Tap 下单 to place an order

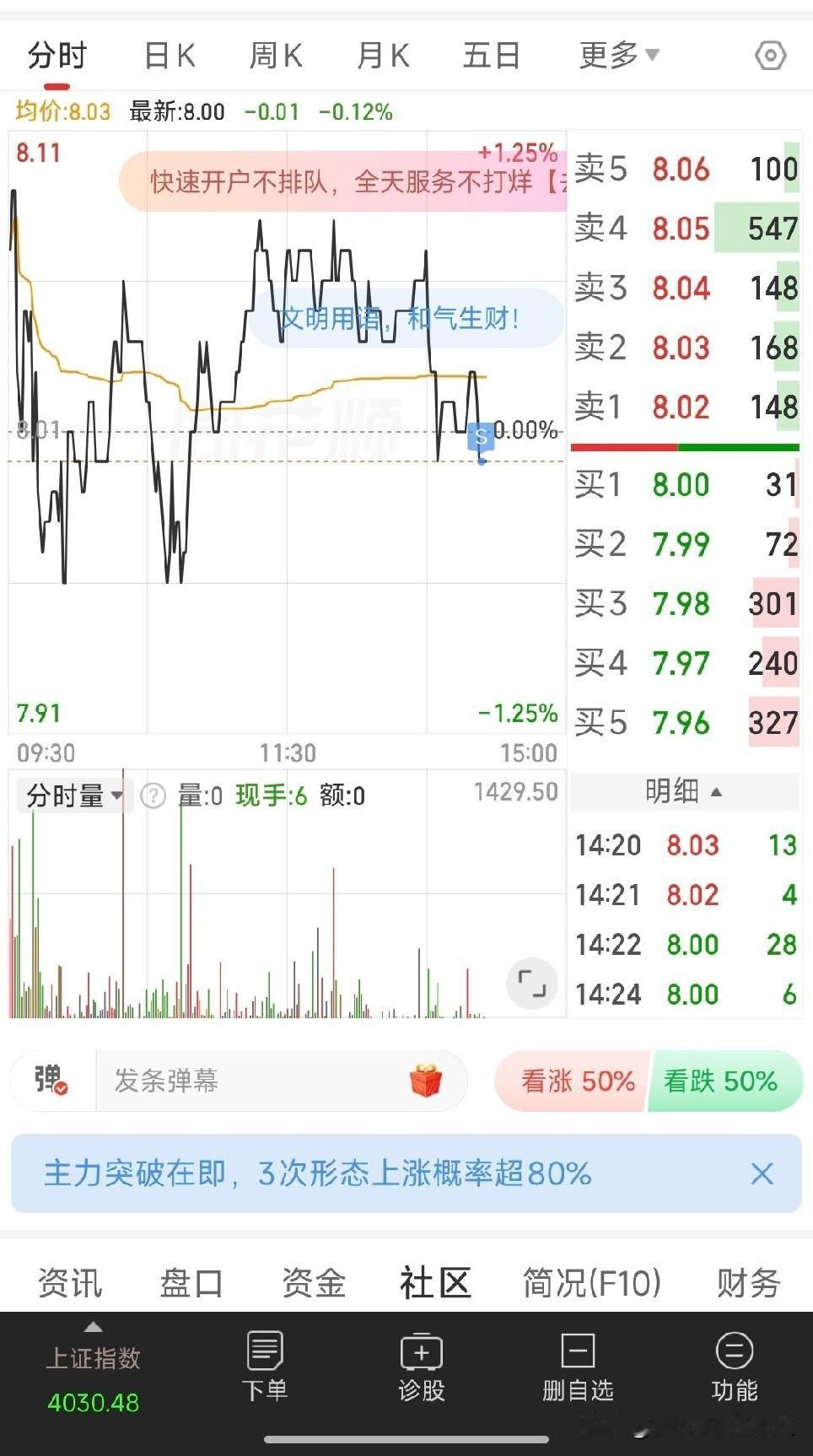[265, 1367]
